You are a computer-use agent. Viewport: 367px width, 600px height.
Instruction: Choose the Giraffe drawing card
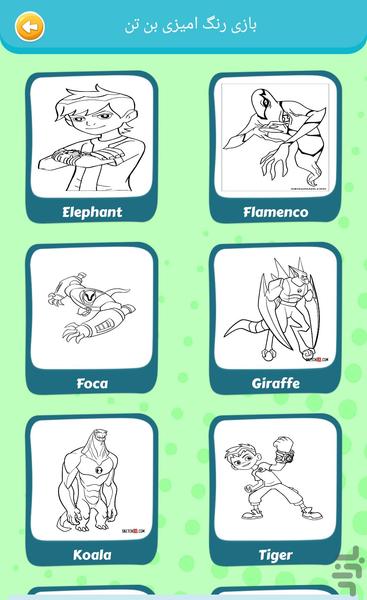[x=275, y=318]
